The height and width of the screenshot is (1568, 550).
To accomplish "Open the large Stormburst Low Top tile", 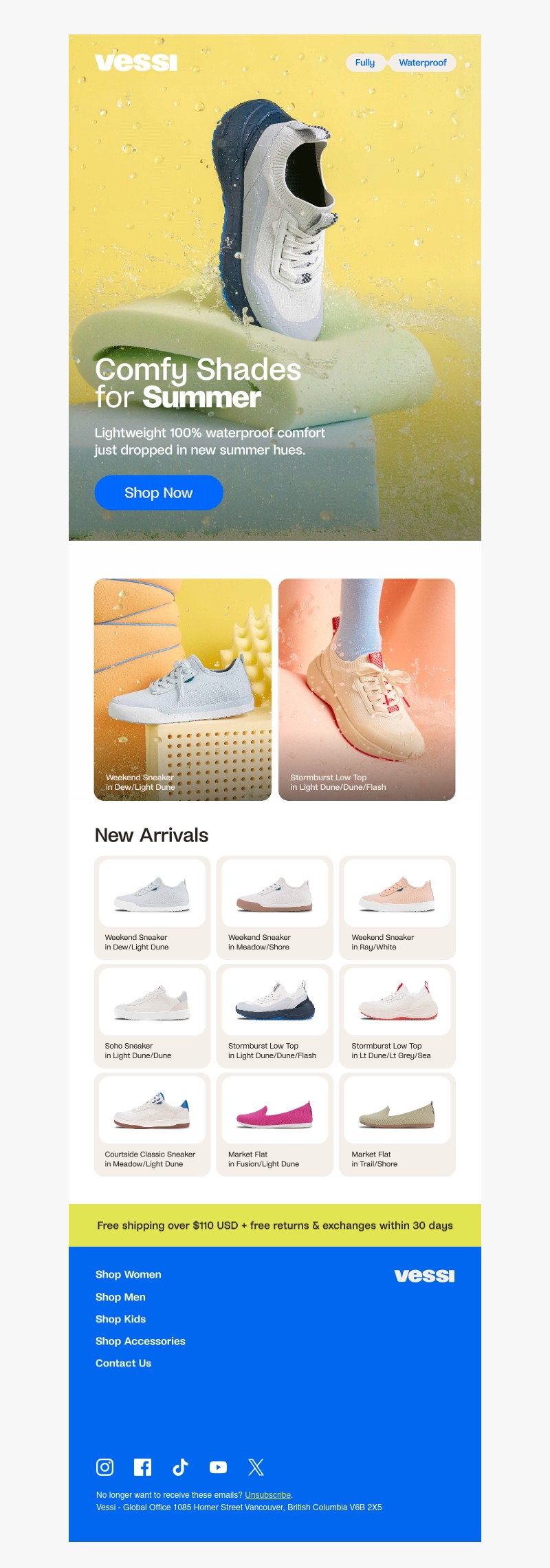I will pyautogui.click(x=366, y=689).
